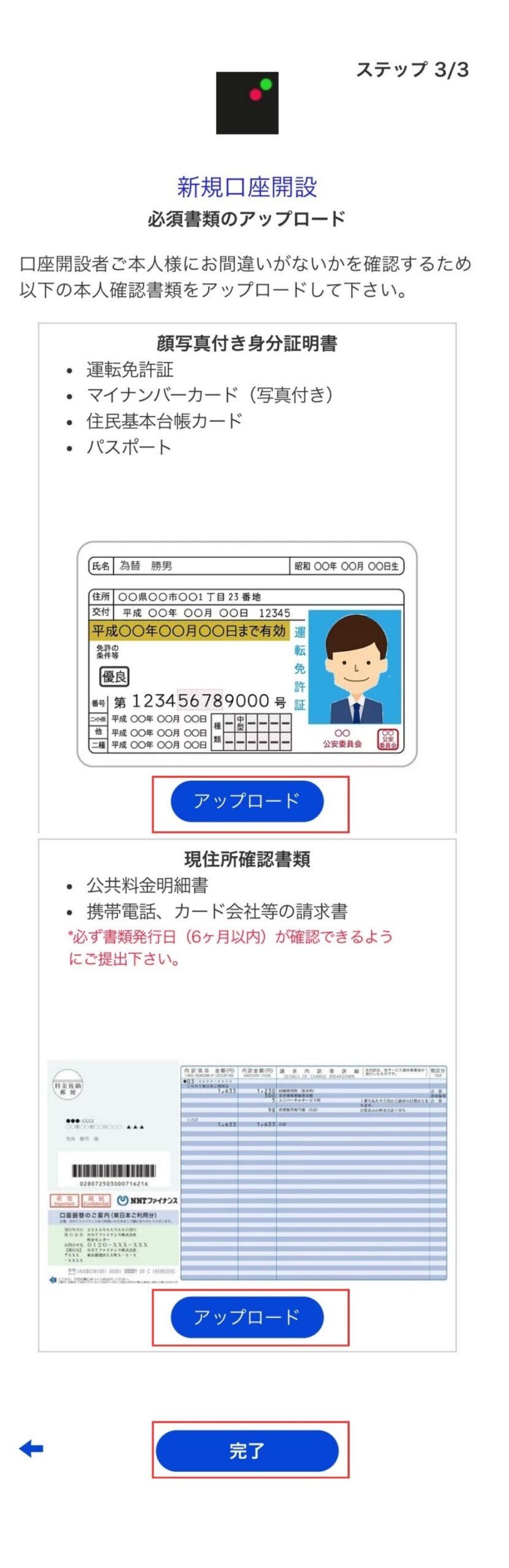The width and height of the screenshot is (509, 1568).
Task: Tap the 完了 button to finish
Action: [247, 1450]
